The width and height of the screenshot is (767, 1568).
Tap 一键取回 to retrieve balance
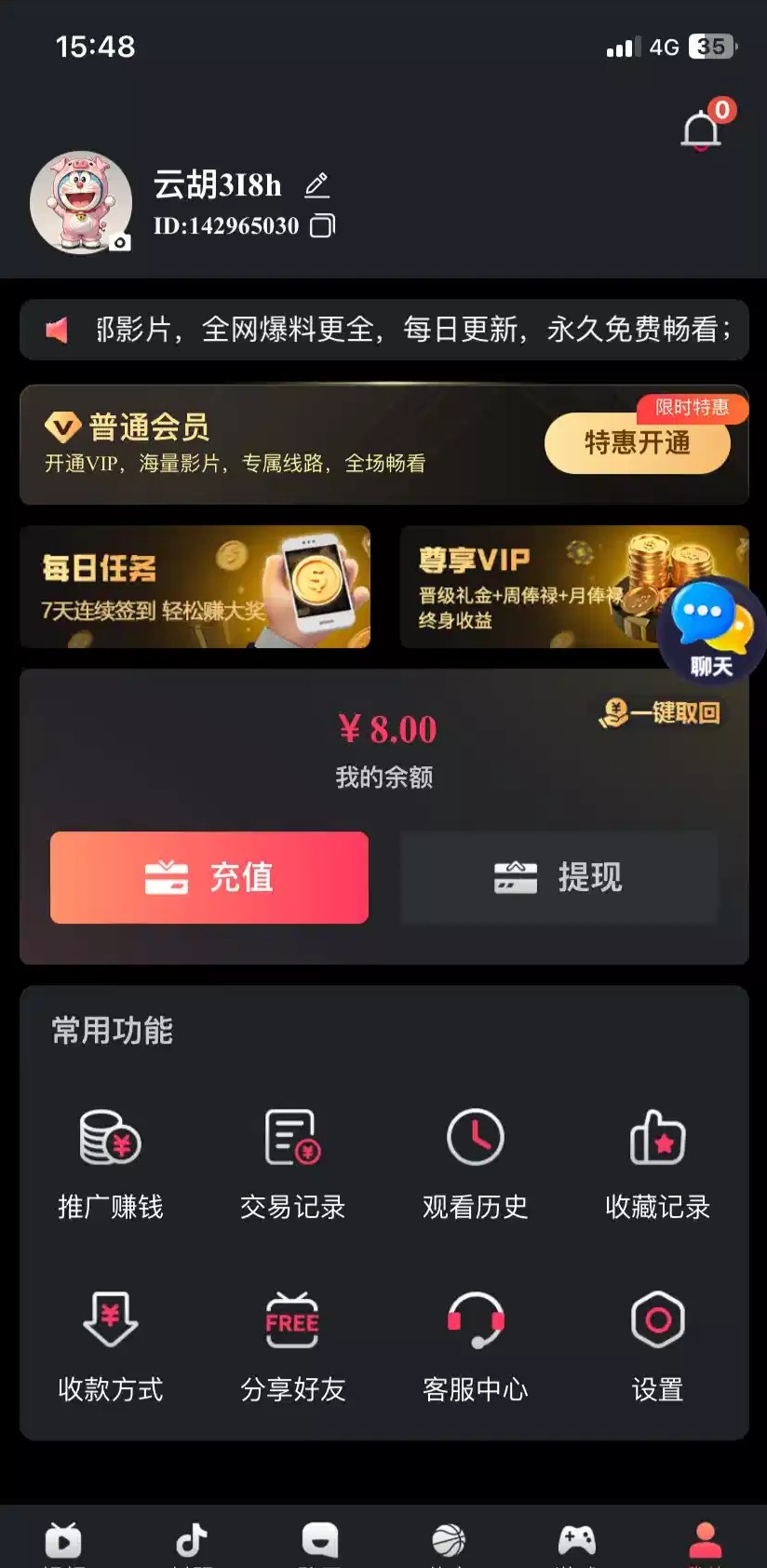coord(660,713)
